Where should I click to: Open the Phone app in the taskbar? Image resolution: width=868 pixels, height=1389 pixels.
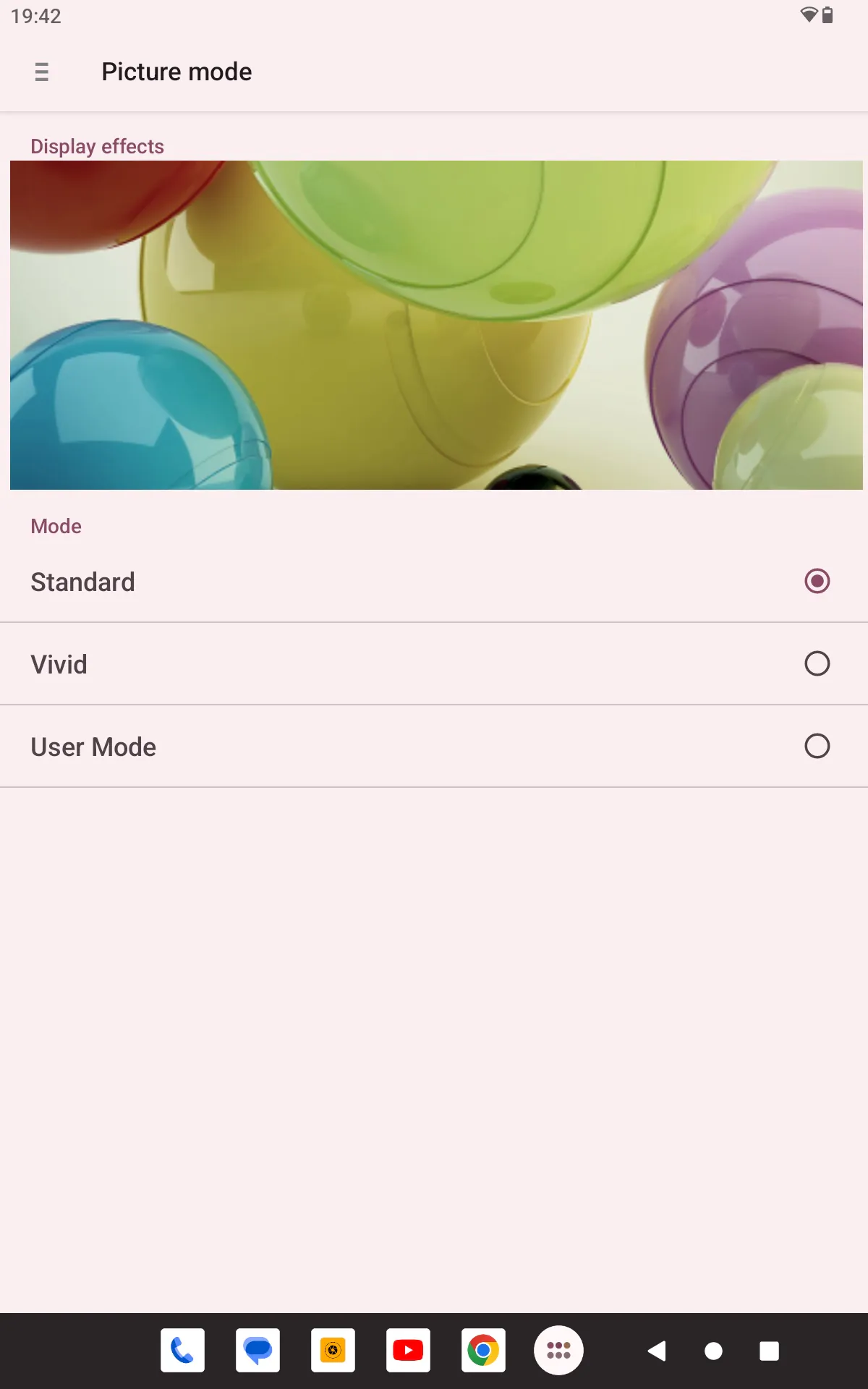coord(182,1350)
